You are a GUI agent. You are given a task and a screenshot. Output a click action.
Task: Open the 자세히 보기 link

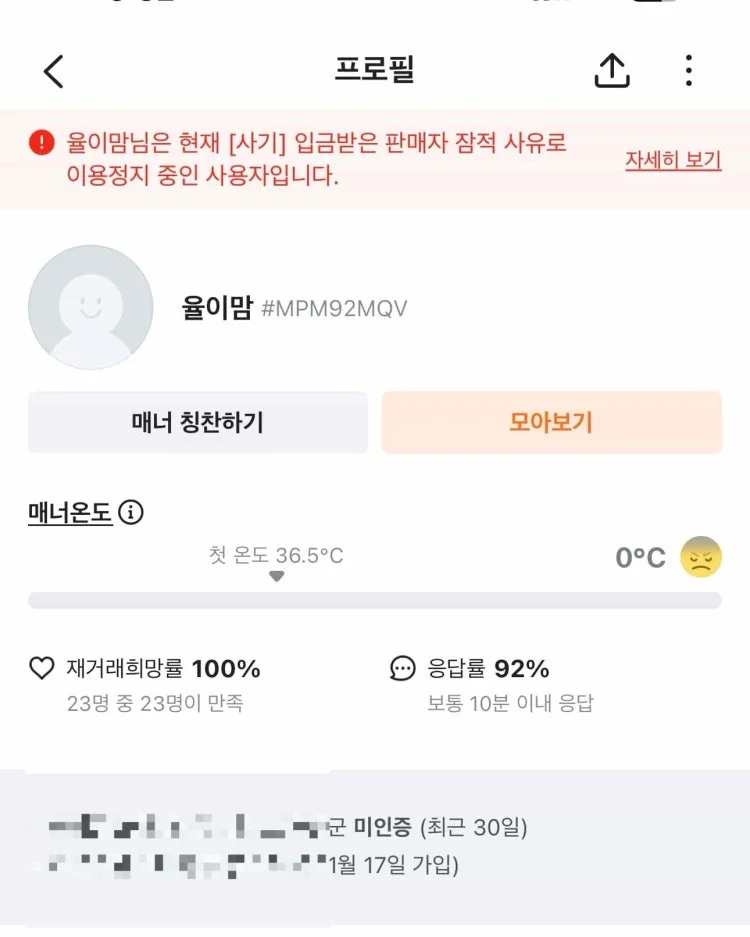(673, 160)
